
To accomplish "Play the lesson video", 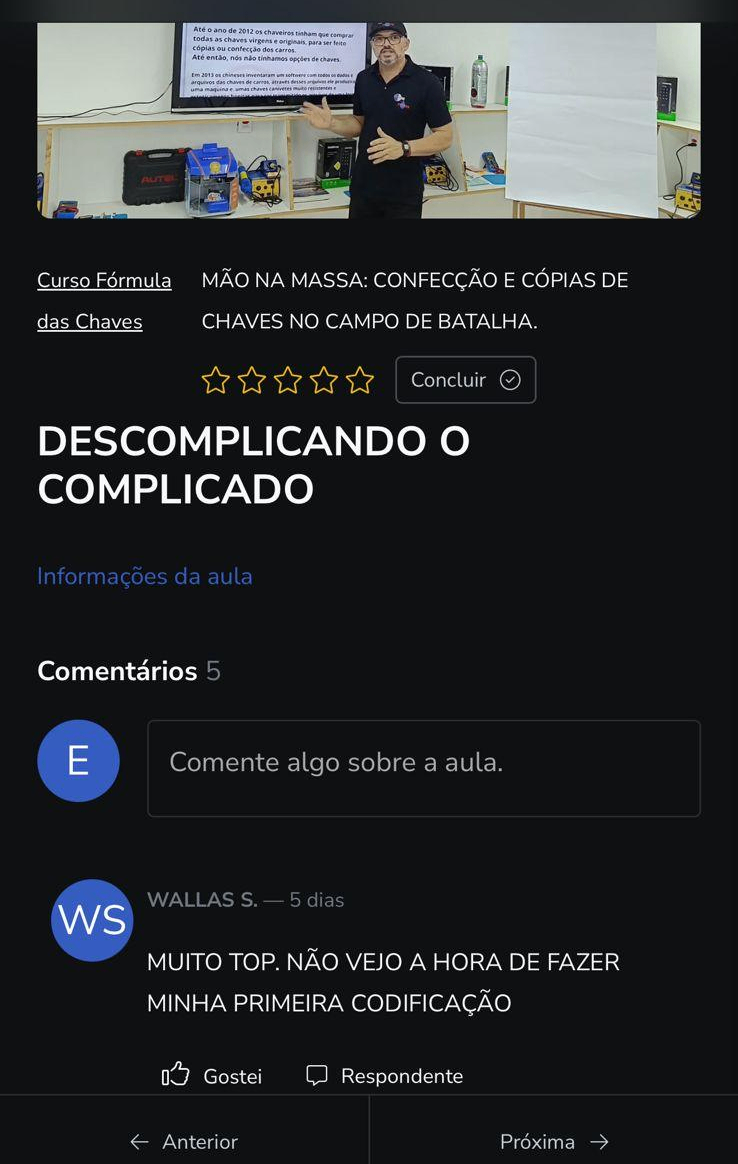I will pos(368,120).
